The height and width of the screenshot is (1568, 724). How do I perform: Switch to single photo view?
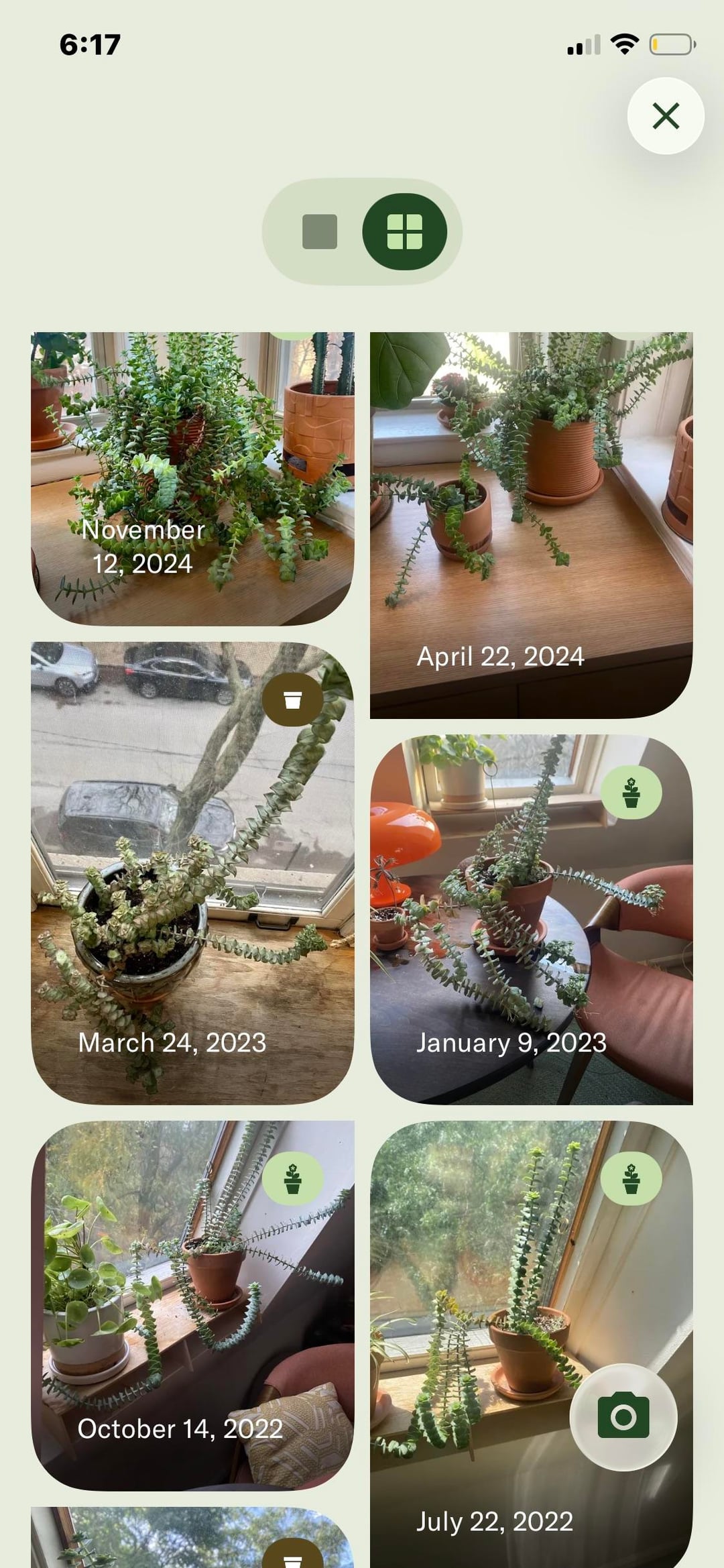pyautogui.click(x=320, y=232)
